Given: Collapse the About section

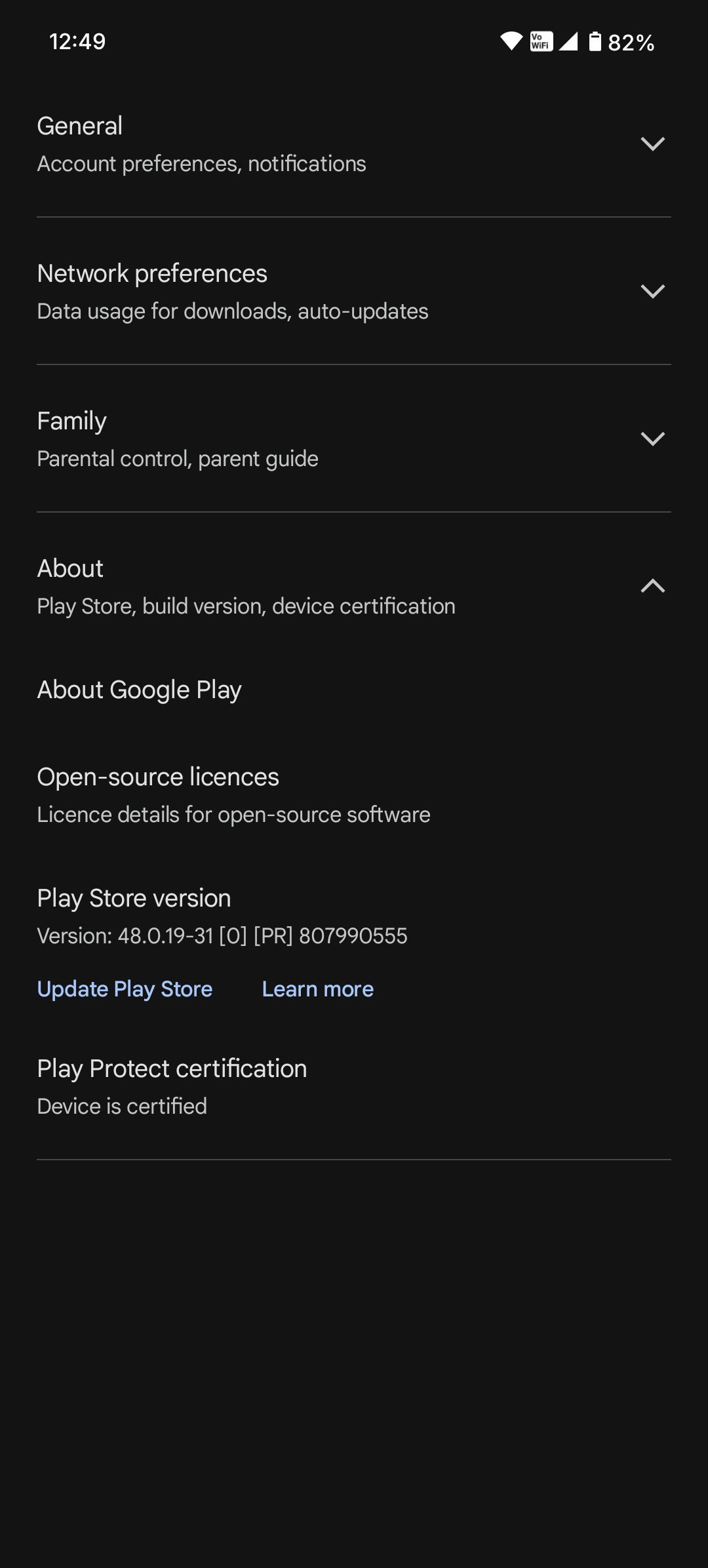Looking at the screenshot, I should [x=652, y=586].
